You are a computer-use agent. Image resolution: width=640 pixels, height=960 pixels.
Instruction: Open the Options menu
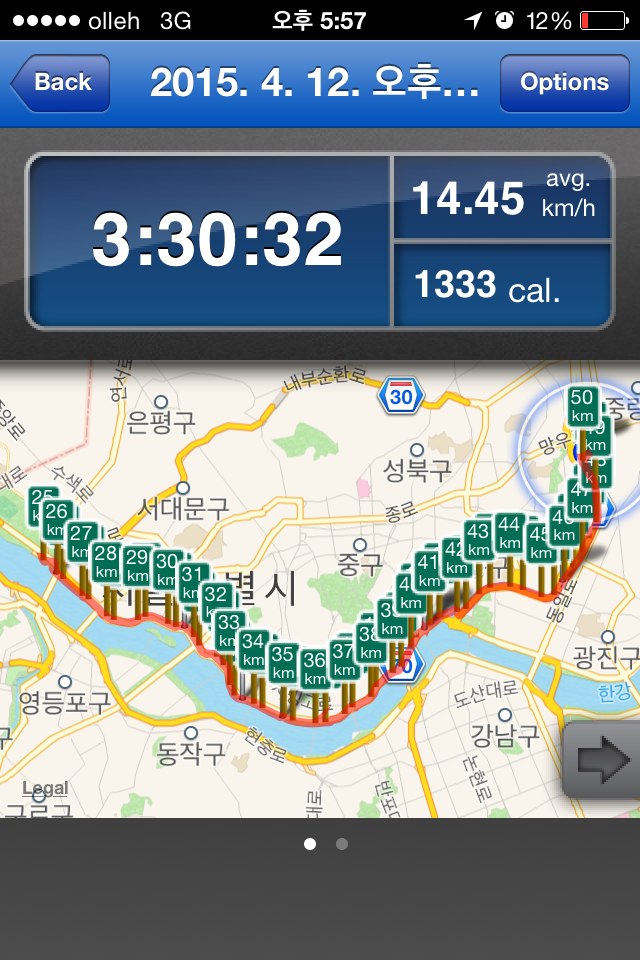564,82
